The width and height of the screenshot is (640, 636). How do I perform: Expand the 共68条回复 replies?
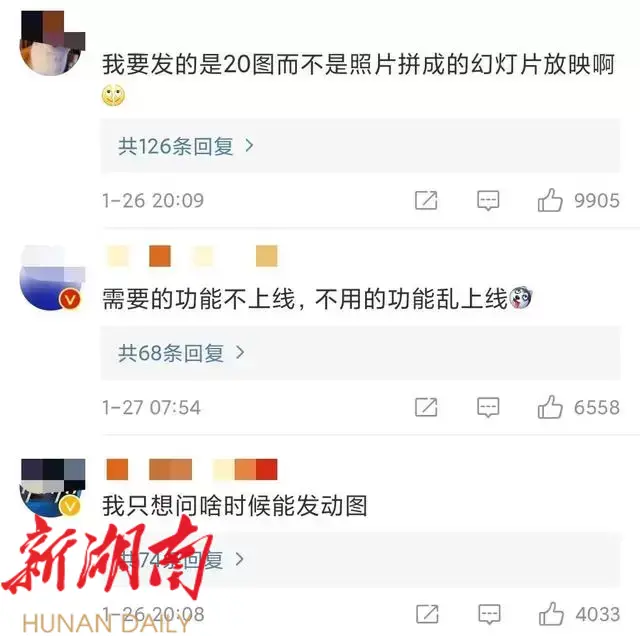181,353
